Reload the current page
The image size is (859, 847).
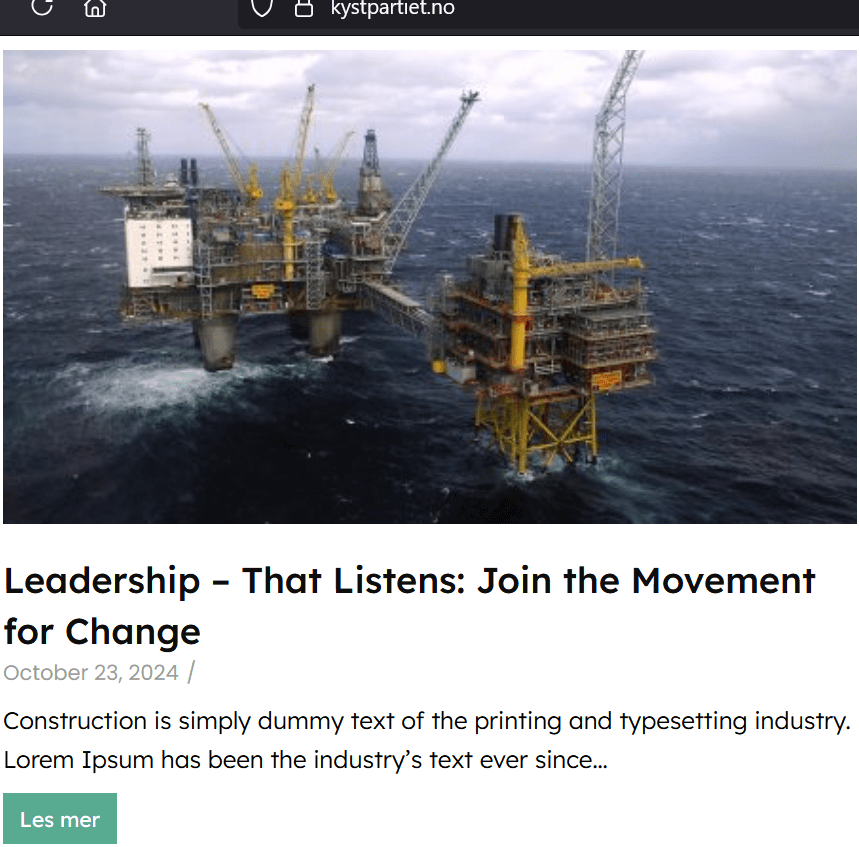click(42, 8)
